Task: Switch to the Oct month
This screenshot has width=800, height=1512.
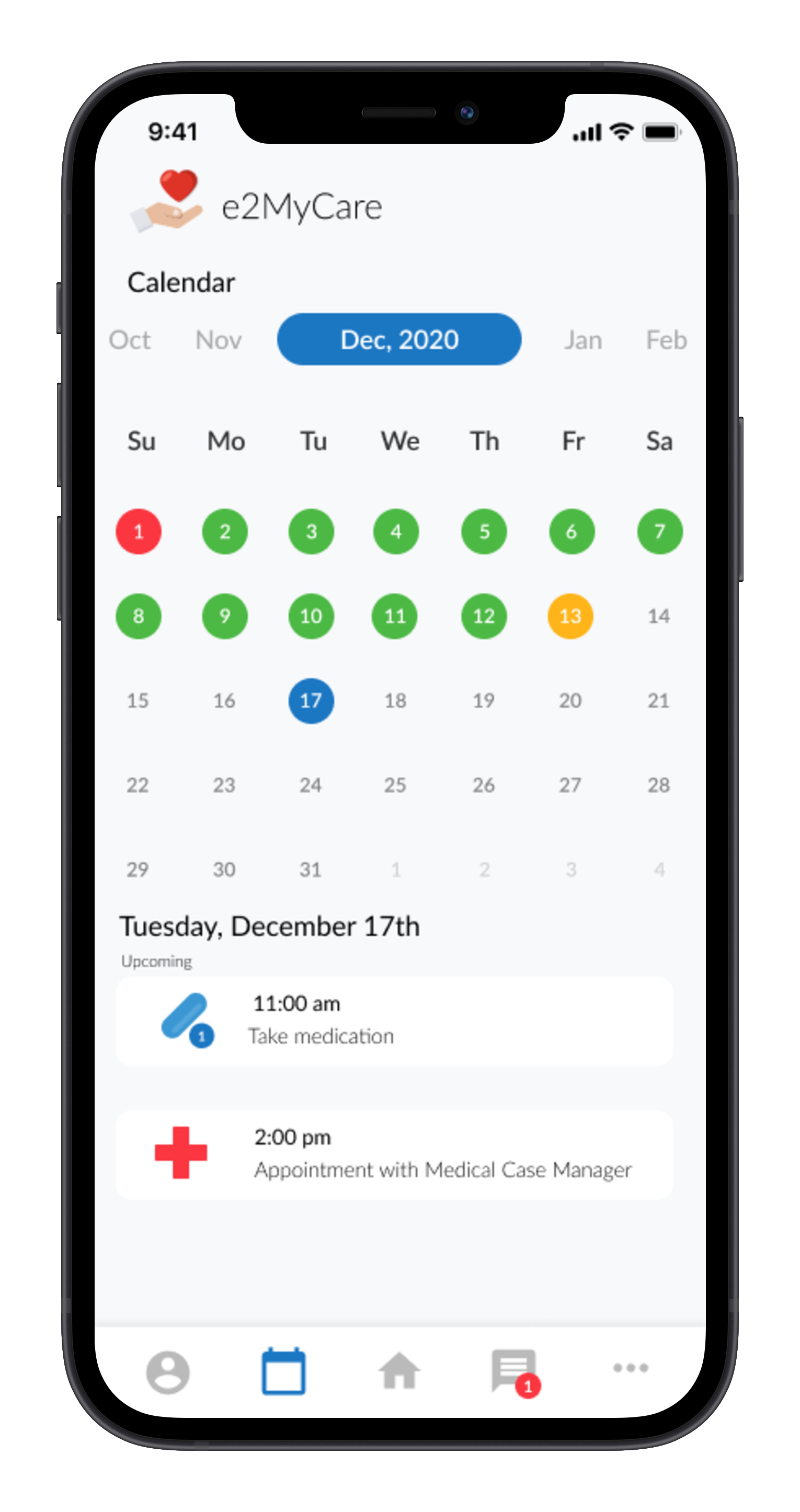Action: (x=130, y=340)
